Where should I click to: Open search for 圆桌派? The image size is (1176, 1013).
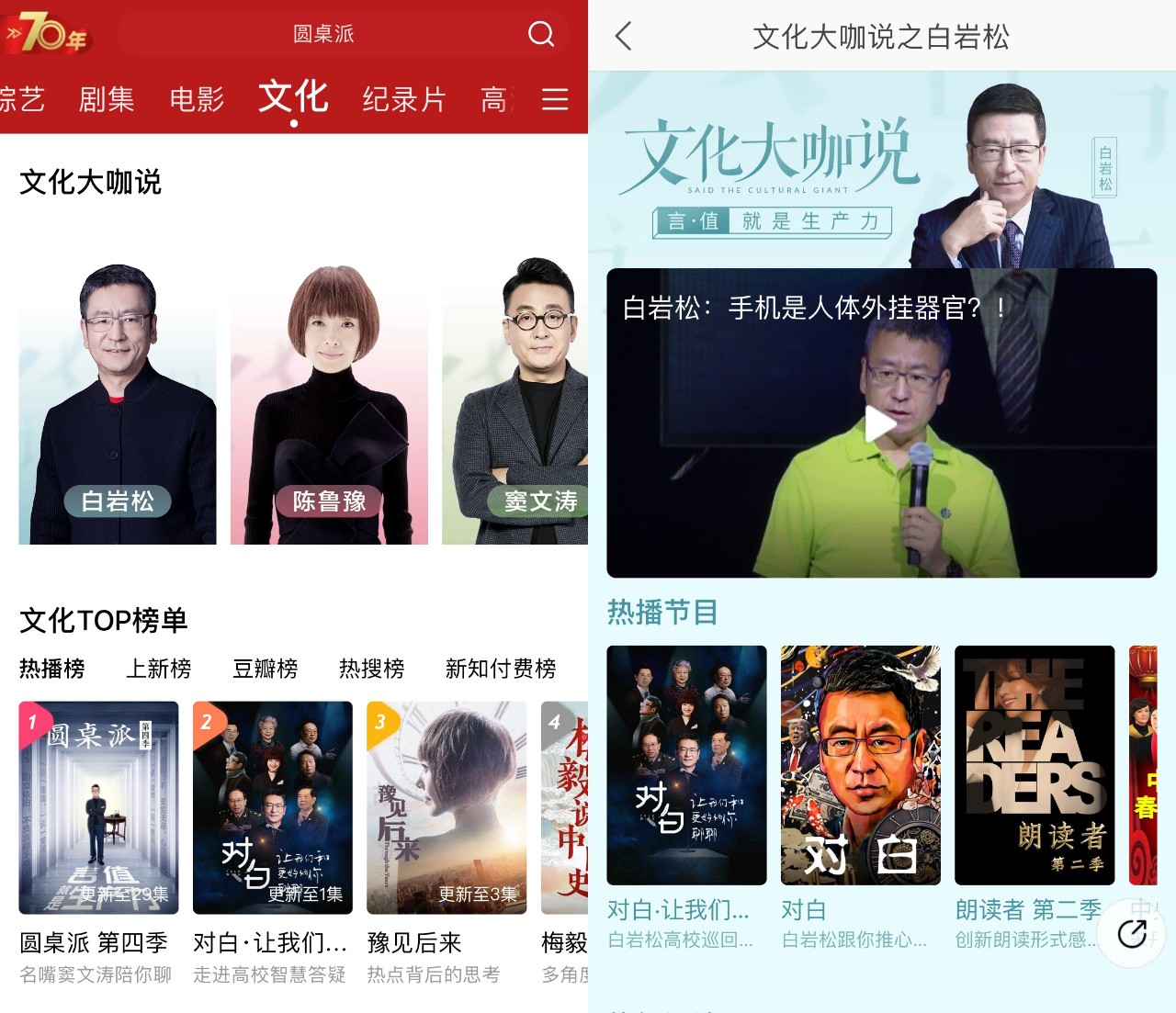coord(540,34)
